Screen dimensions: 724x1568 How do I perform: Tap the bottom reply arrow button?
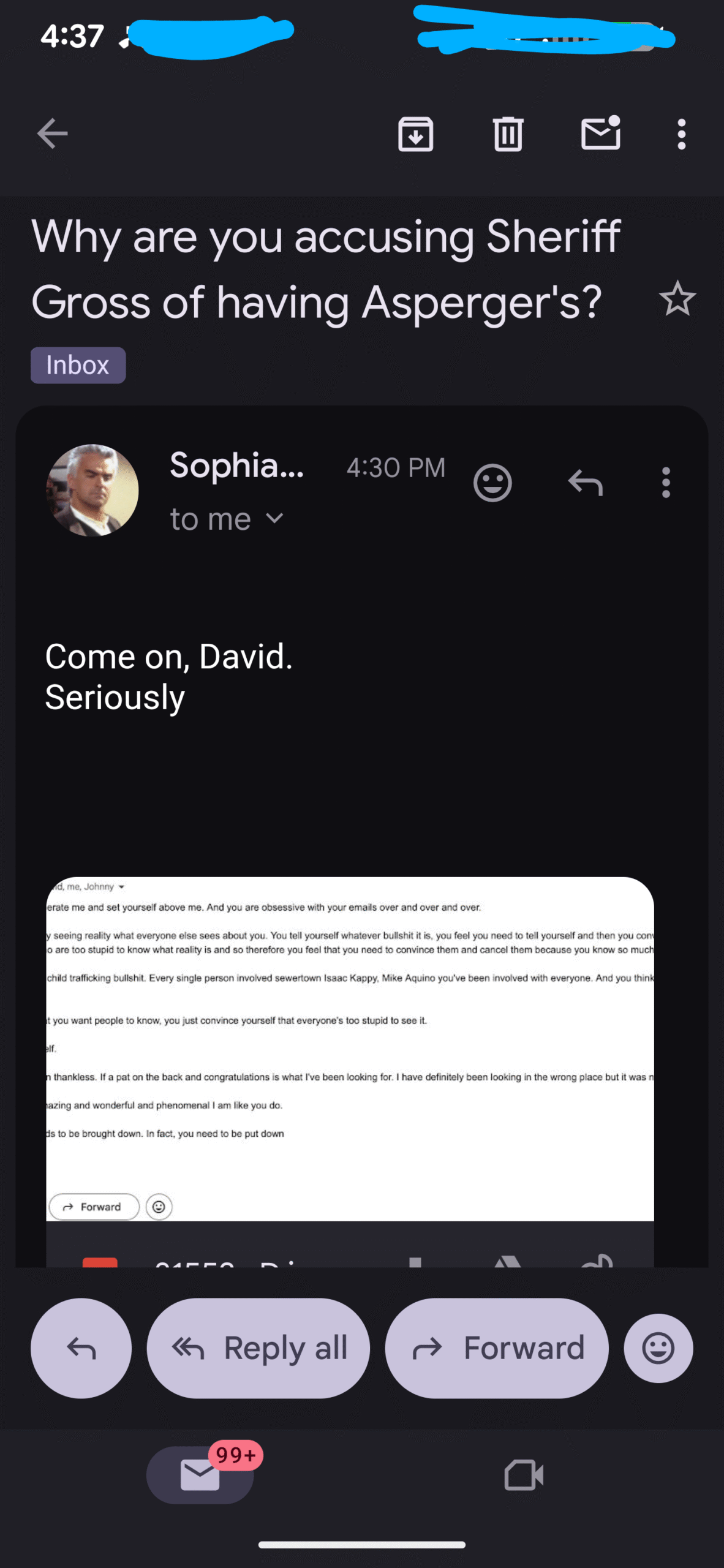81,1348
